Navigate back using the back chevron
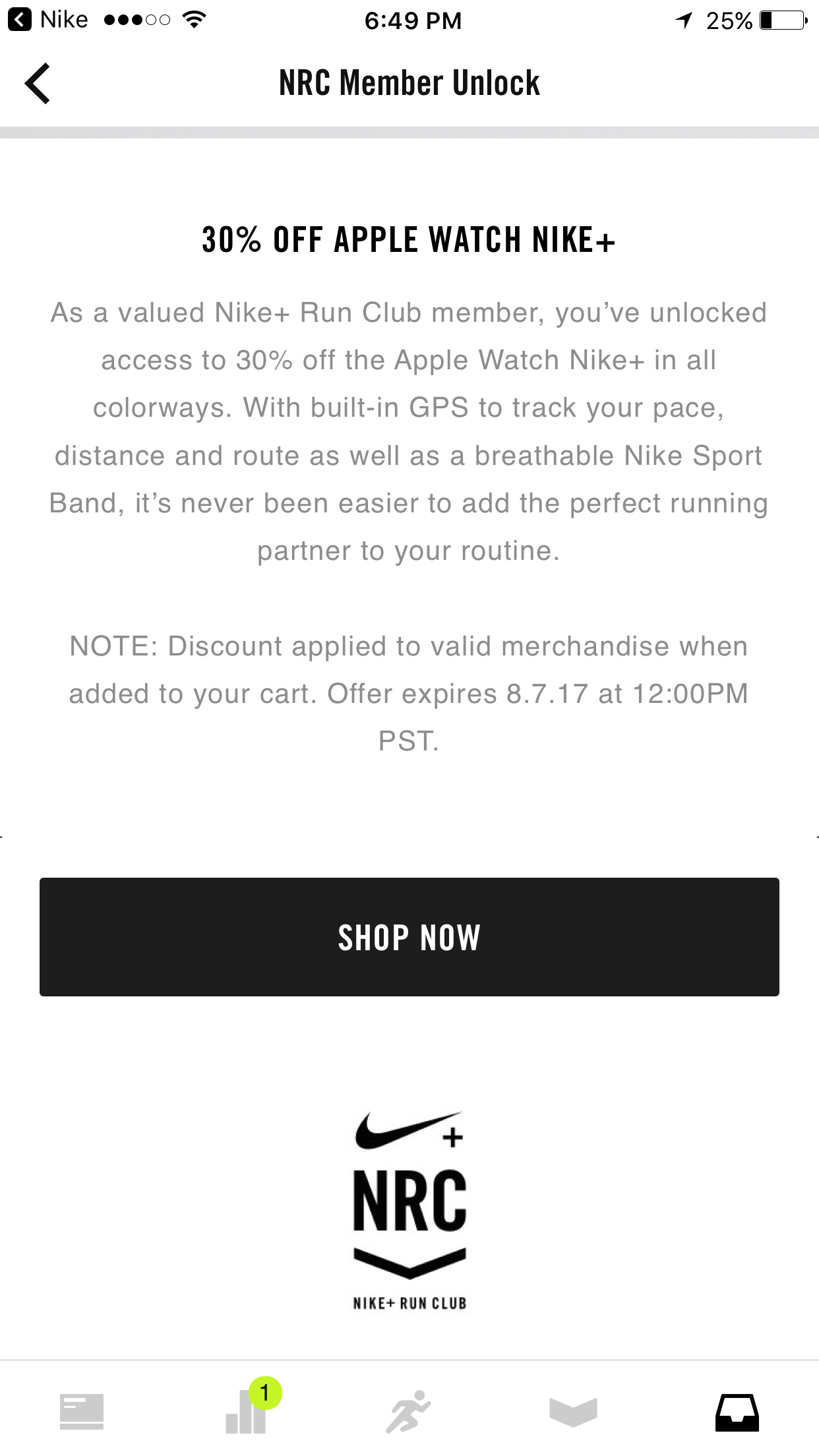819x1456 pixels. pyautogui.click(x=38, y=82)
